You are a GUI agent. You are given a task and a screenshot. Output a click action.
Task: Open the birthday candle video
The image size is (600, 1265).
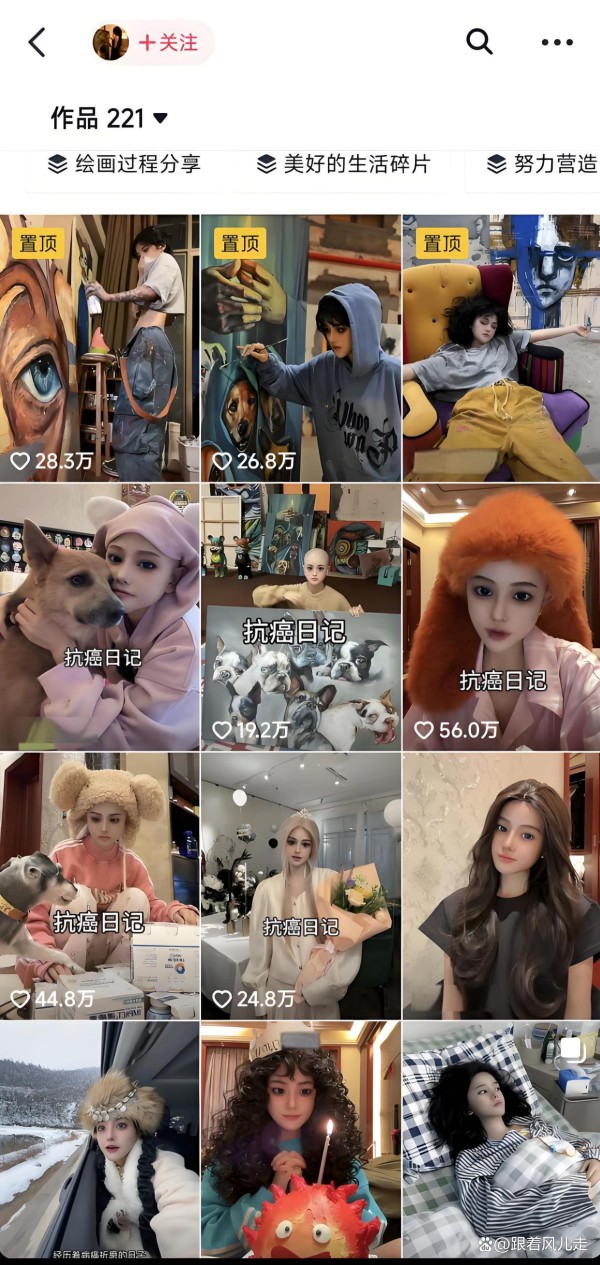(x=300, y=1140)
